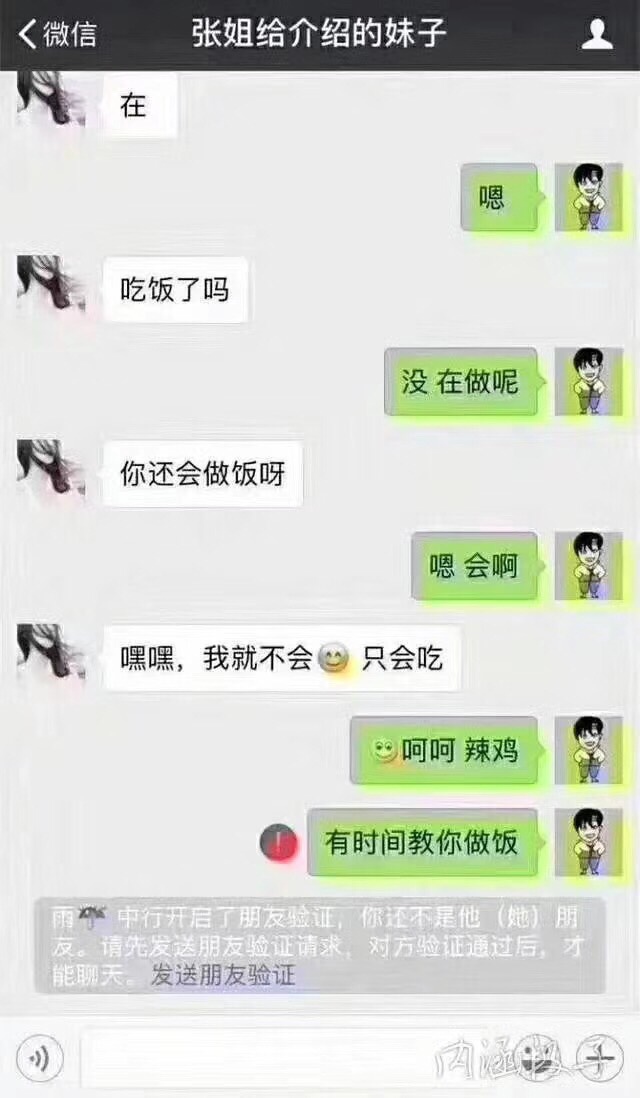Go back to the 微信 chat list
640x1098 pixels.
(57, 34)
